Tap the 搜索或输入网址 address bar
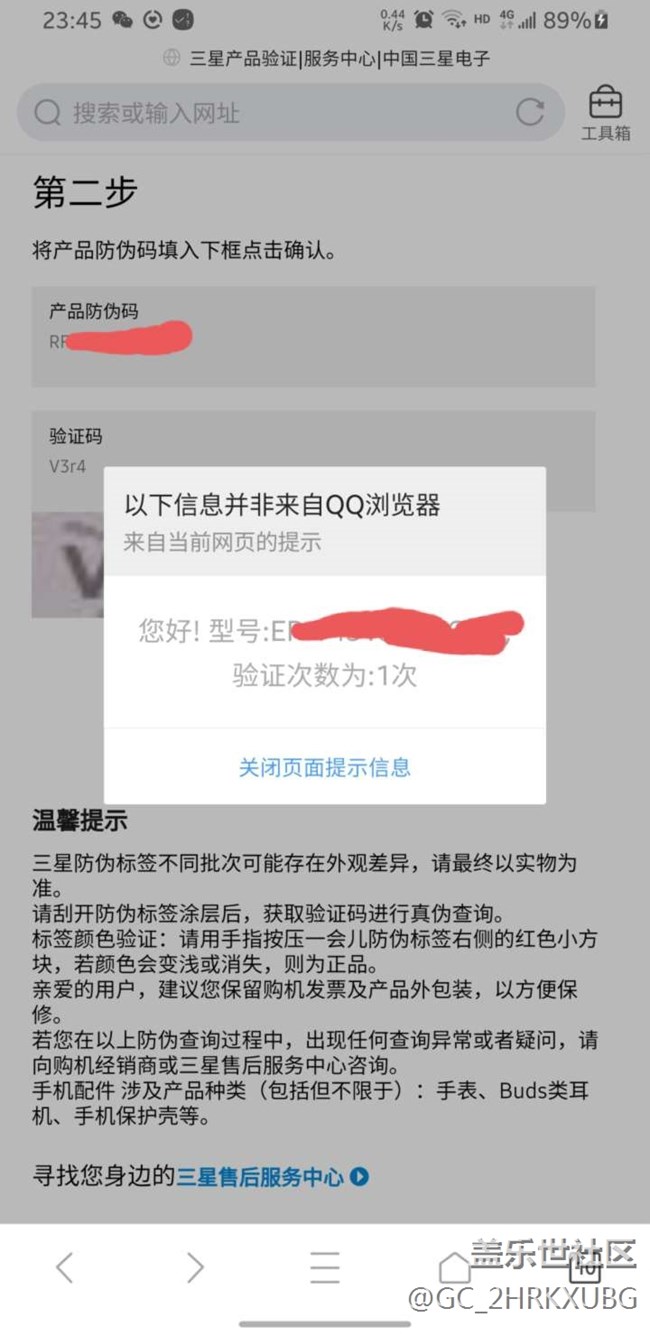Viewport: 650px width, 1336px height. click(x=270, y=113)
